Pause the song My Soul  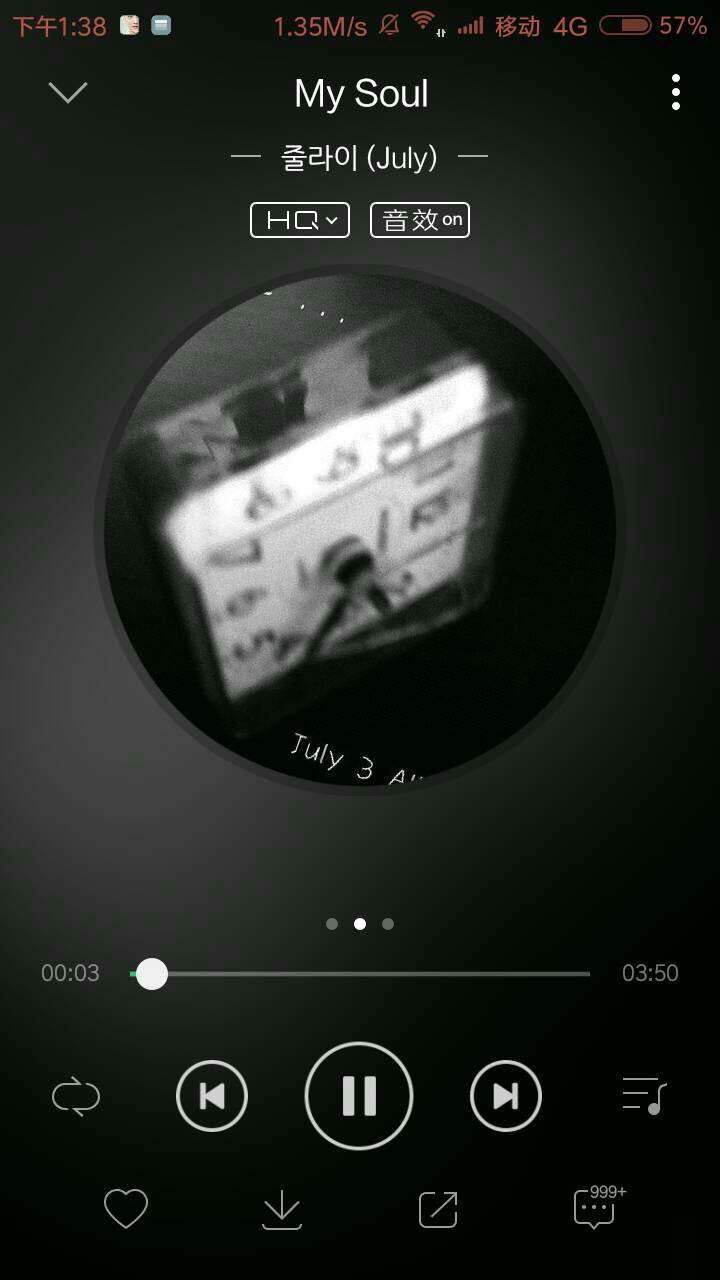359,1096
